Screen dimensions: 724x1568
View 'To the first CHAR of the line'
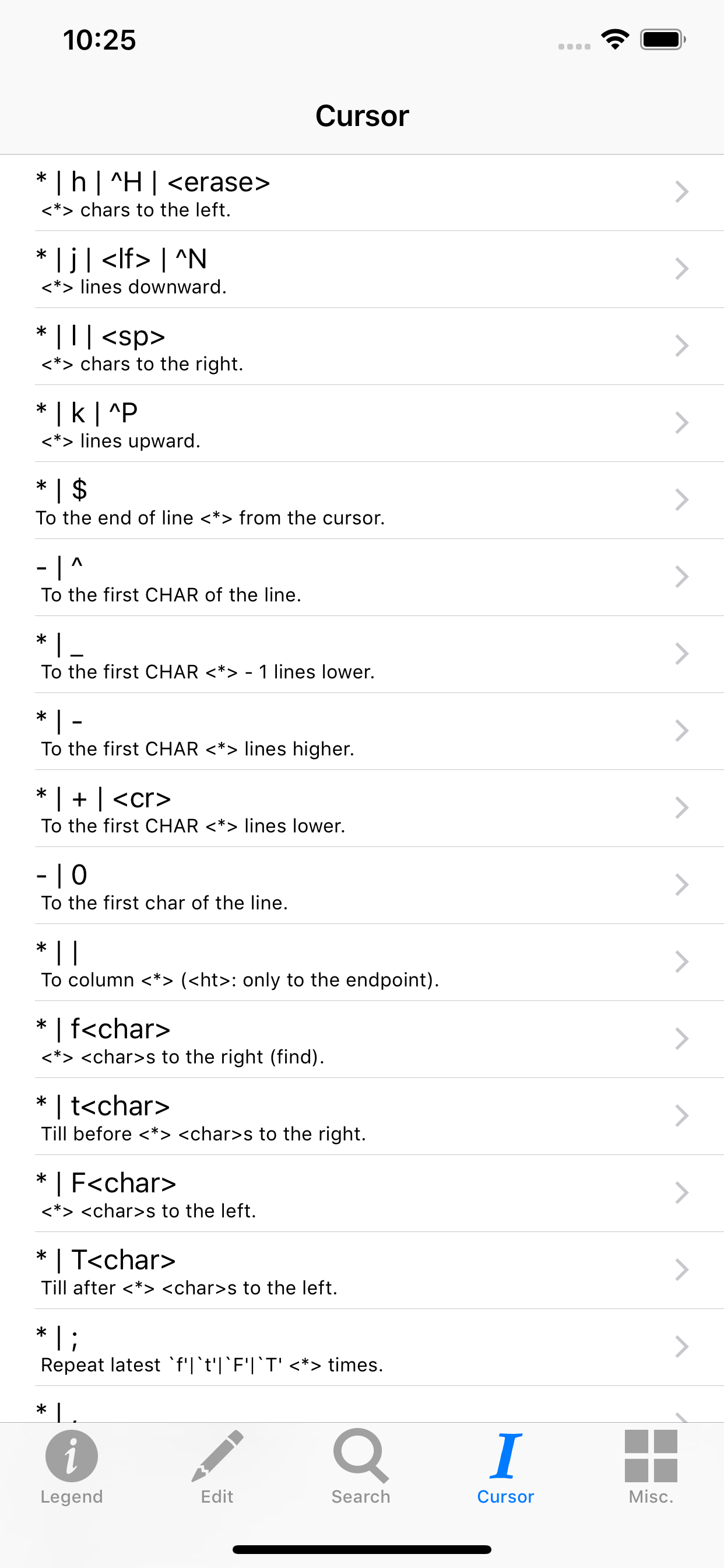362,577
